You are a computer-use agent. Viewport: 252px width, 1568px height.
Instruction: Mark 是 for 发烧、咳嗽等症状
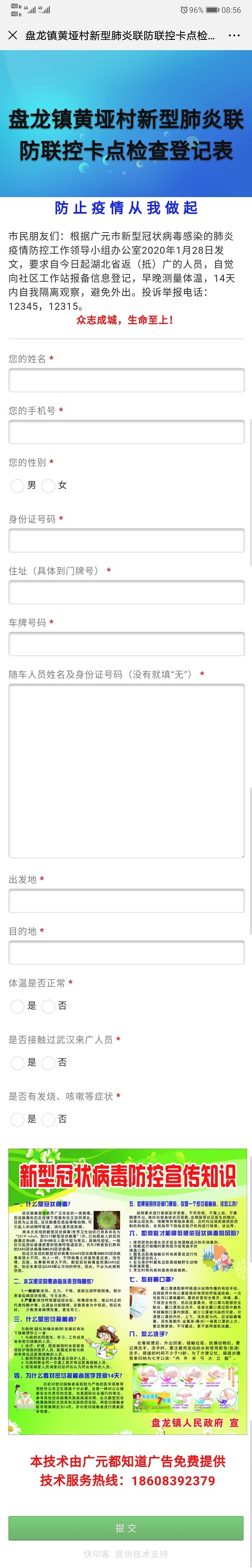[x=18, y=1119]
